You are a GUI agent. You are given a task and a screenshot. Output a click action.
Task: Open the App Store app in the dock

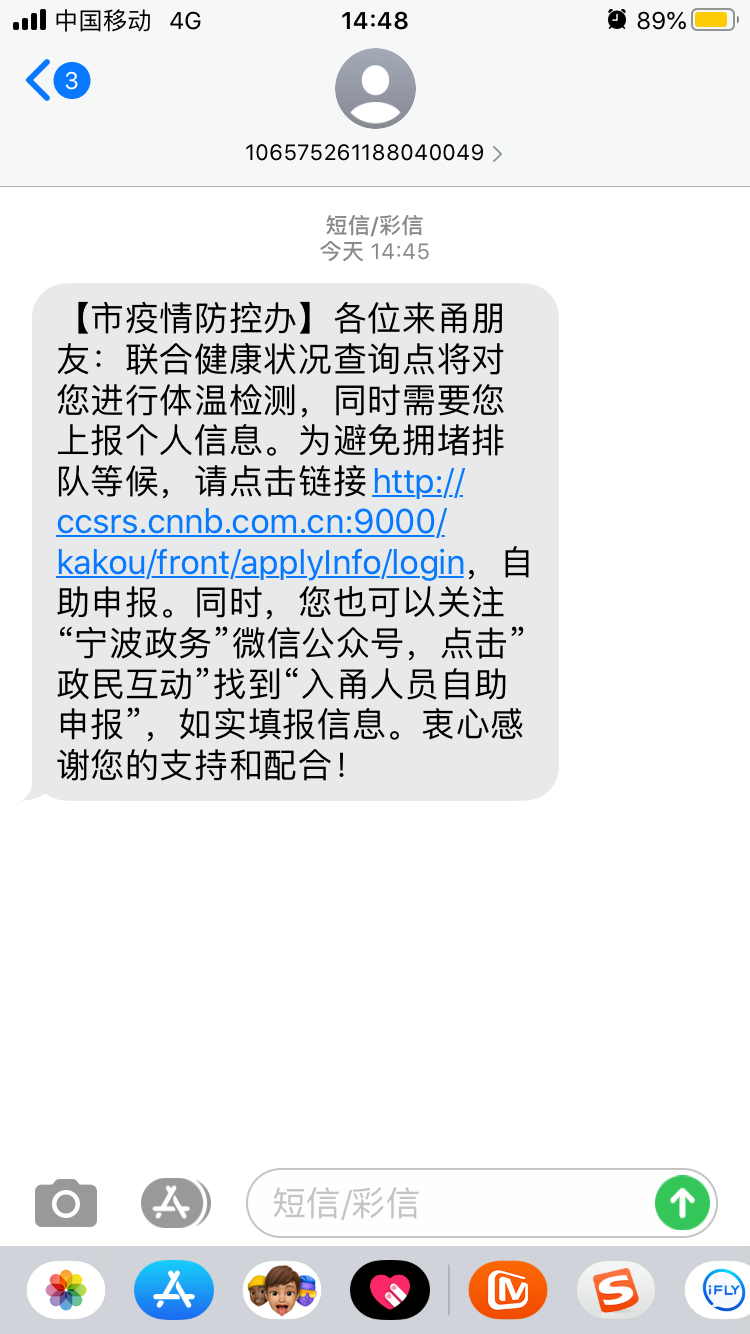[173, 1290]
